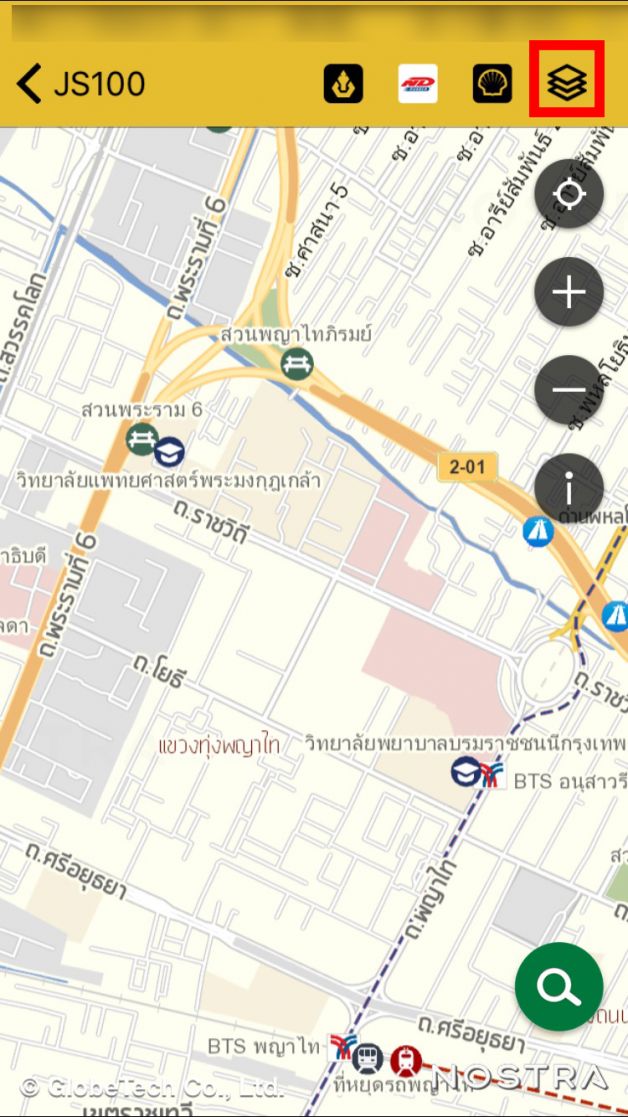The image size is (628, 1117).
Task: Zoom out of the map
Action: [x=569, y=390]
